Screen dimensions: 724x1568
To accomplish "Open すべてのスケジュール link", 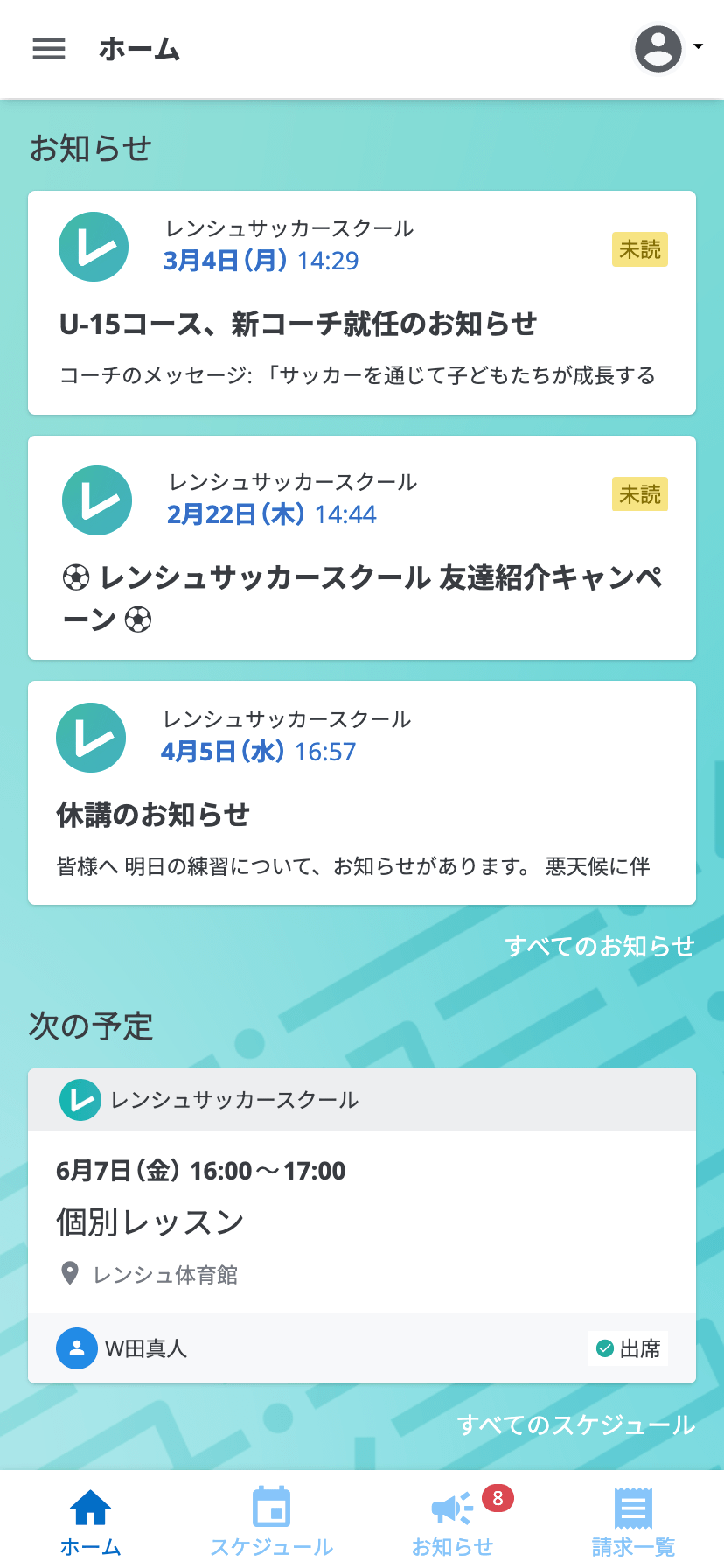I will click(576, 1425).
